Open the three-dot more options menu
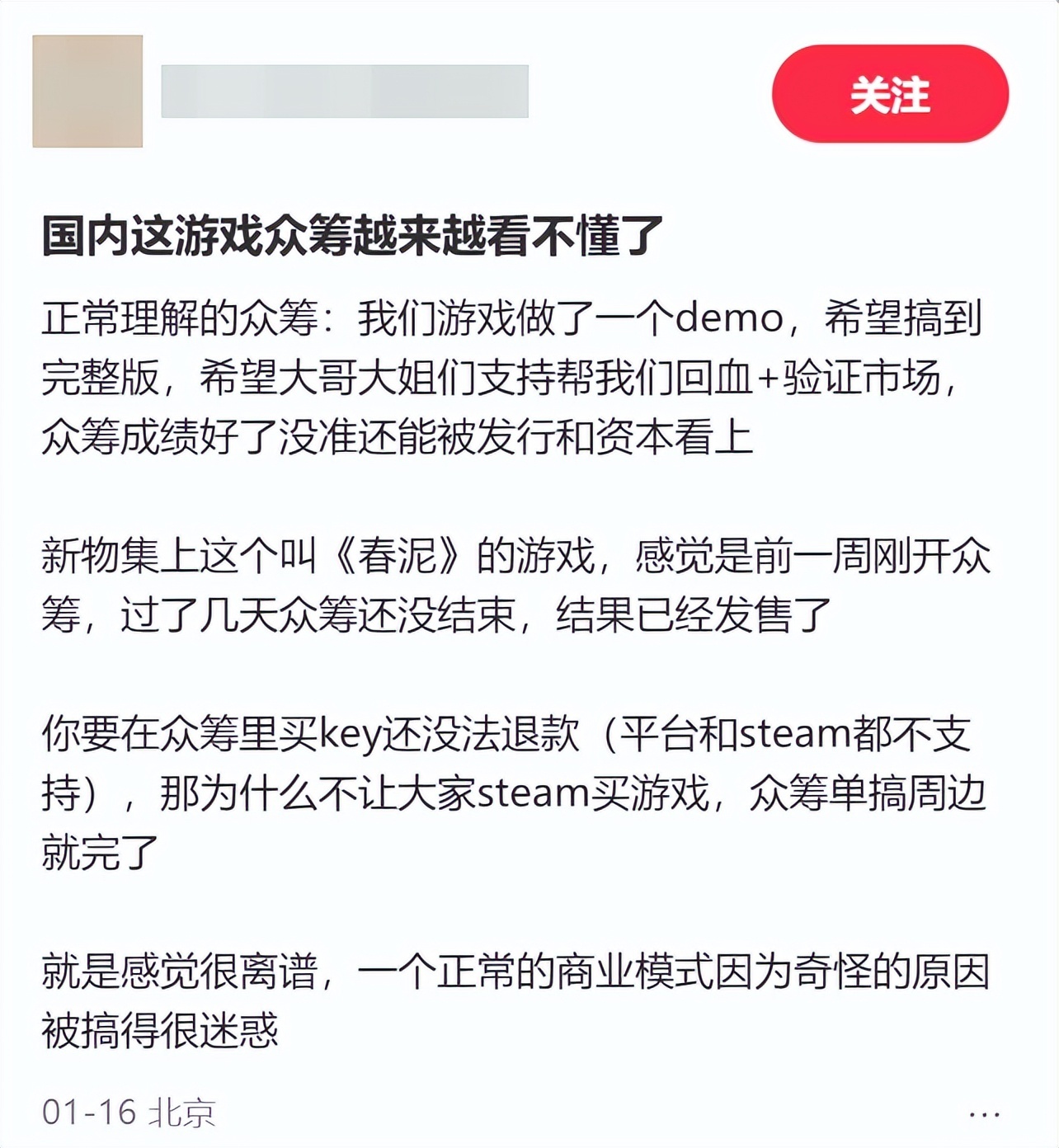 (984, 1114)
